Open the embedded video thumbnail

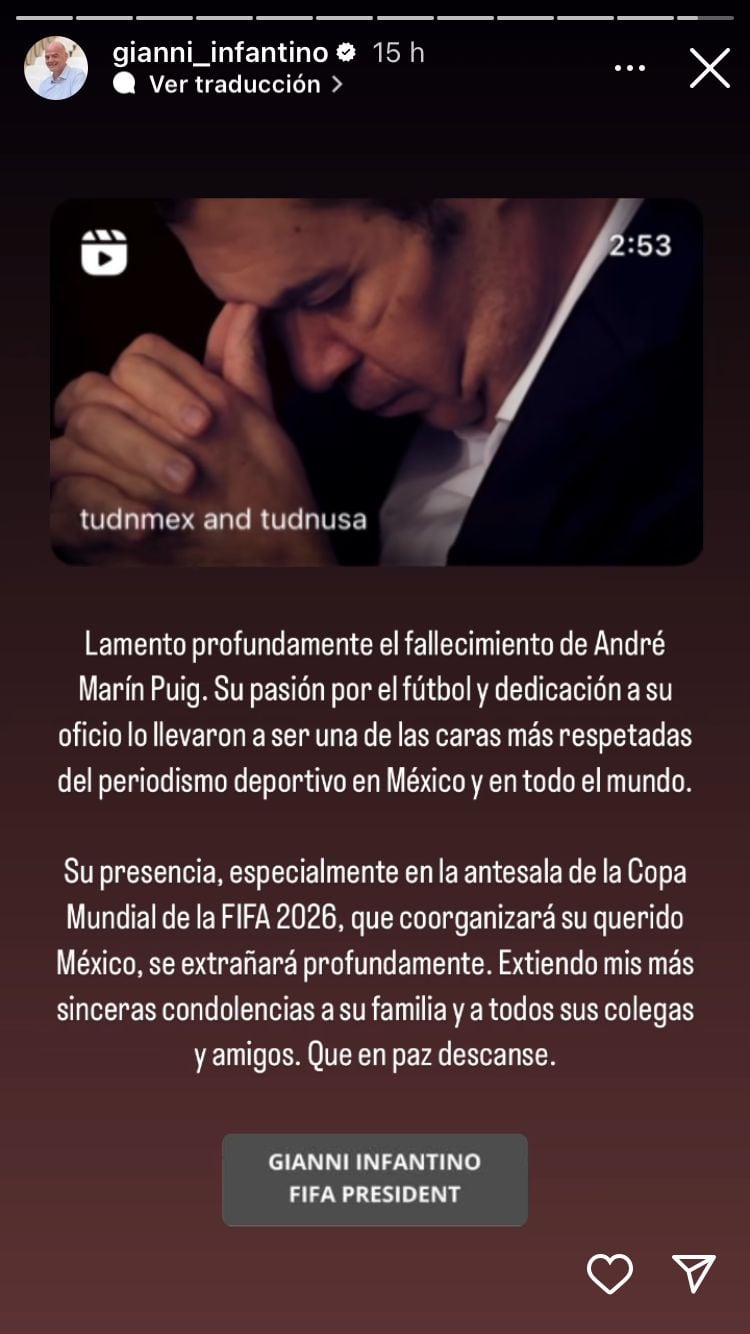click(x=375, y=380)
